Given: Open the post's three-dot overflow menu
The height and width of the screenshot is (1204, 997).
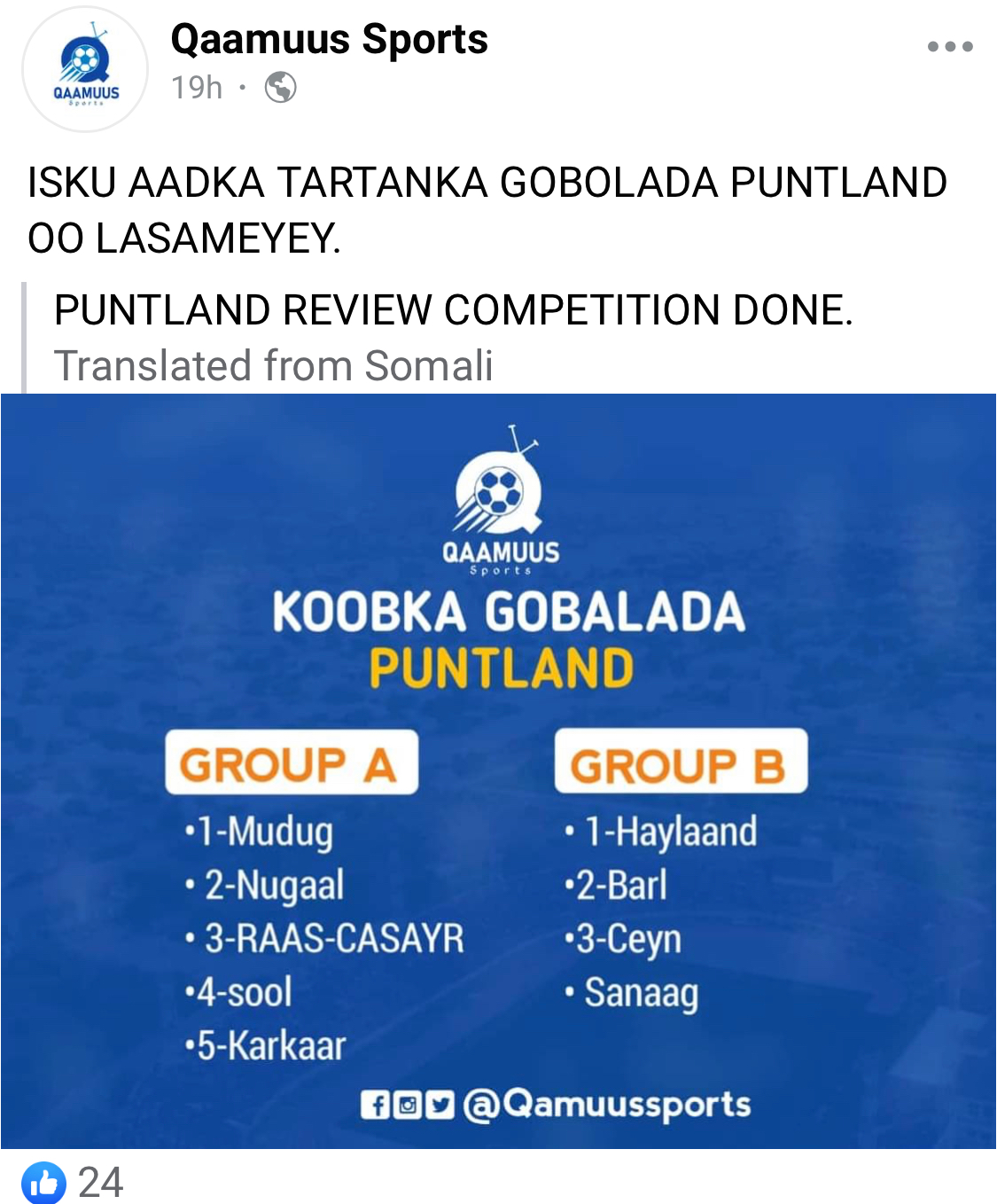Looking at the screenshot, I should tap(950, 47).
